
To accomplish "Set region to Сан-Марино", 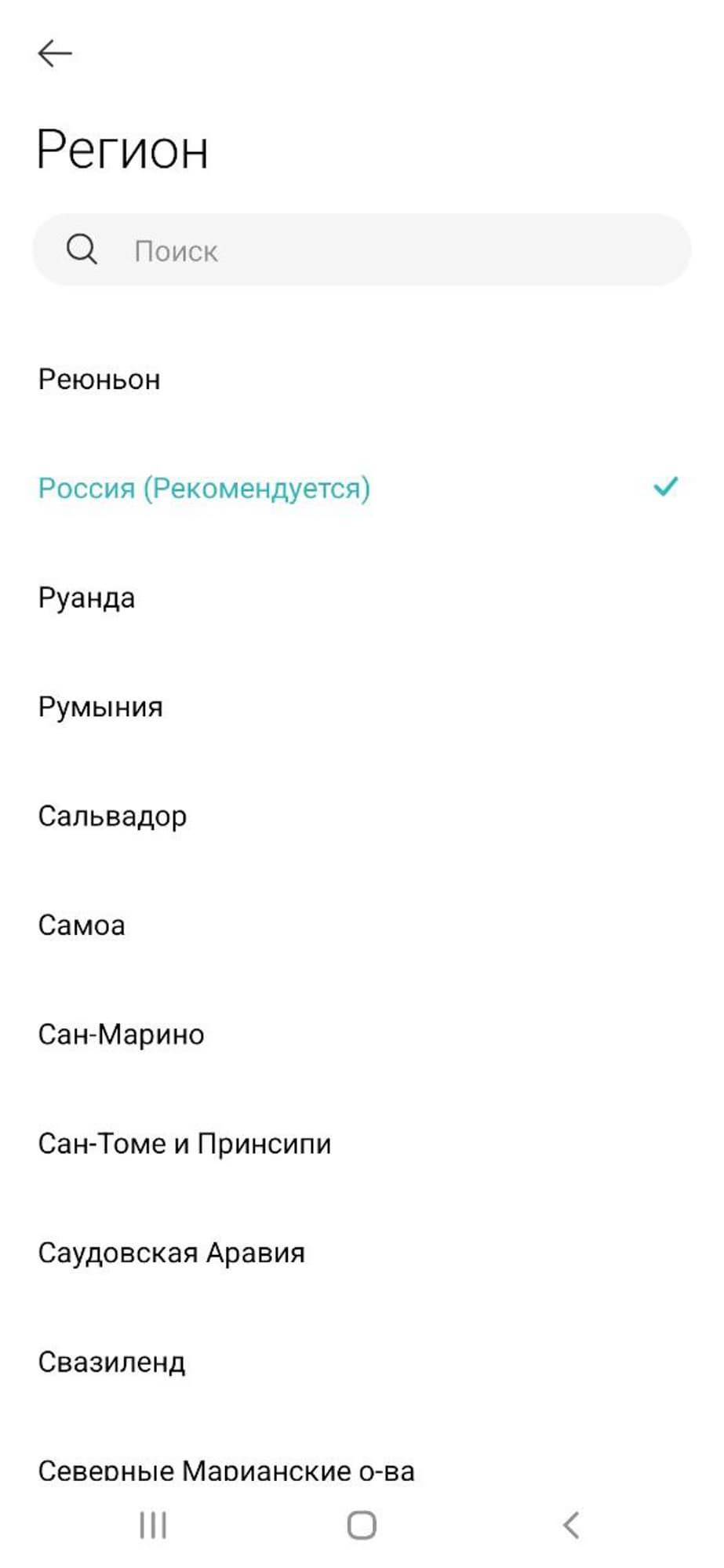I will pyautogui.click(x=121, y=1035).
